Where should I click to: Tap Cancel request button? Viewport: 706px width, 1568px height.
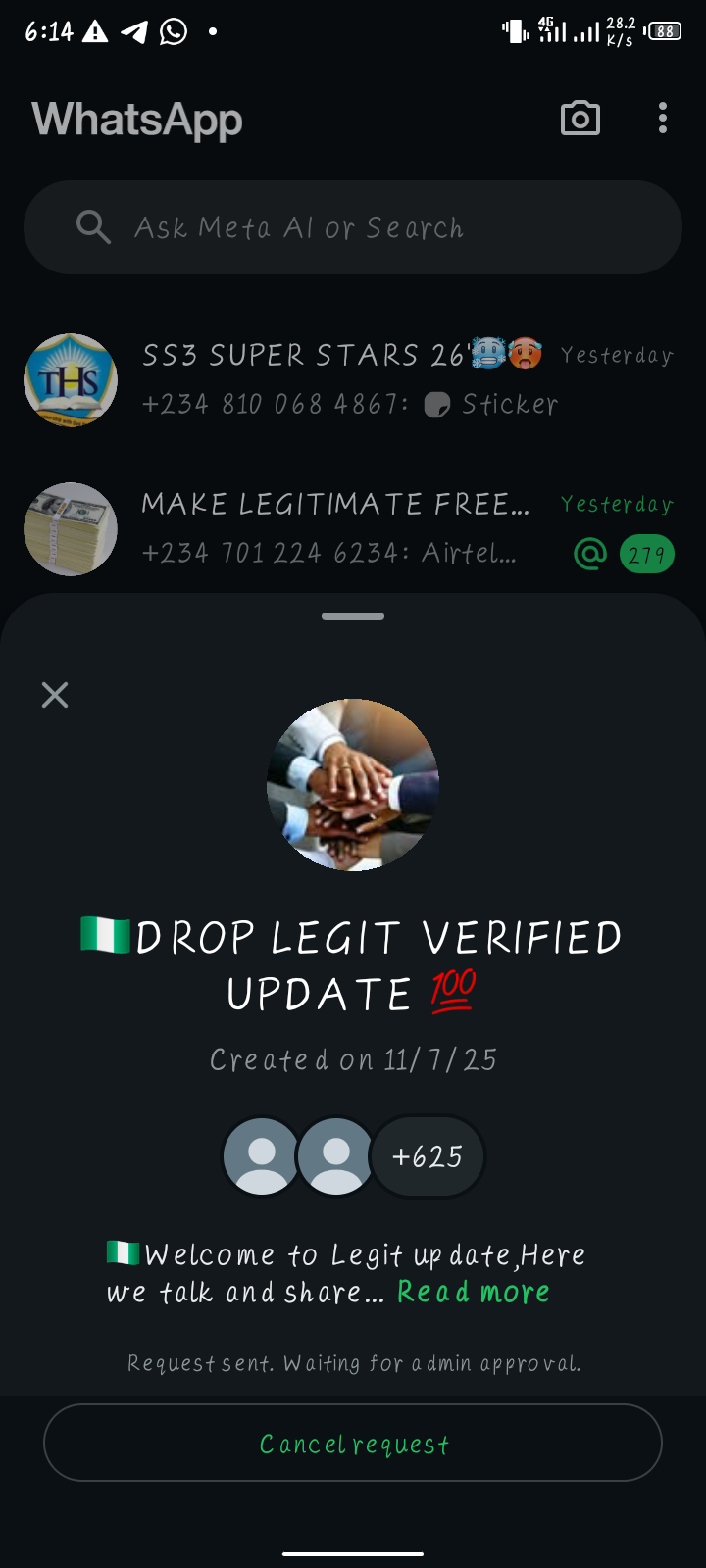pos(353,1444)
